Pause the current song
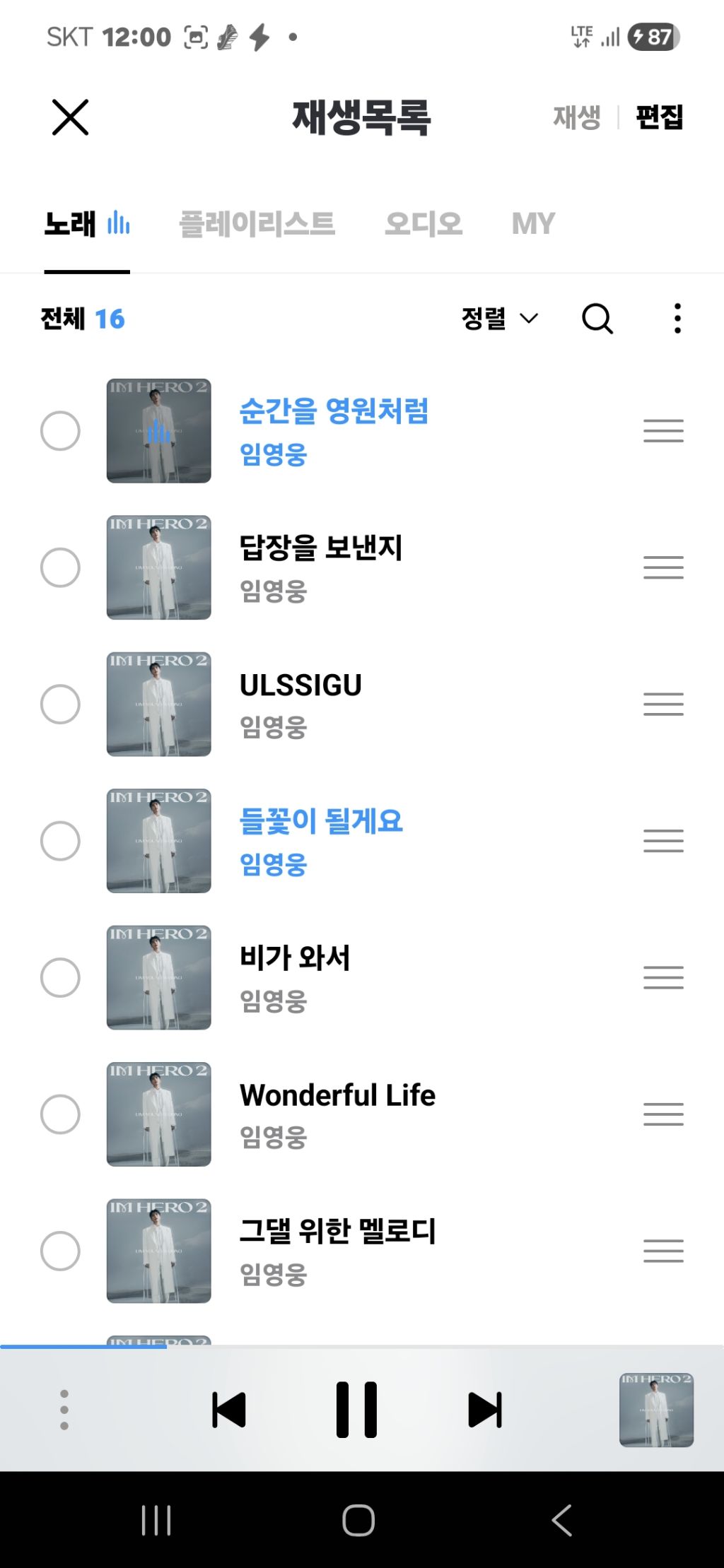 [356, 1410]
